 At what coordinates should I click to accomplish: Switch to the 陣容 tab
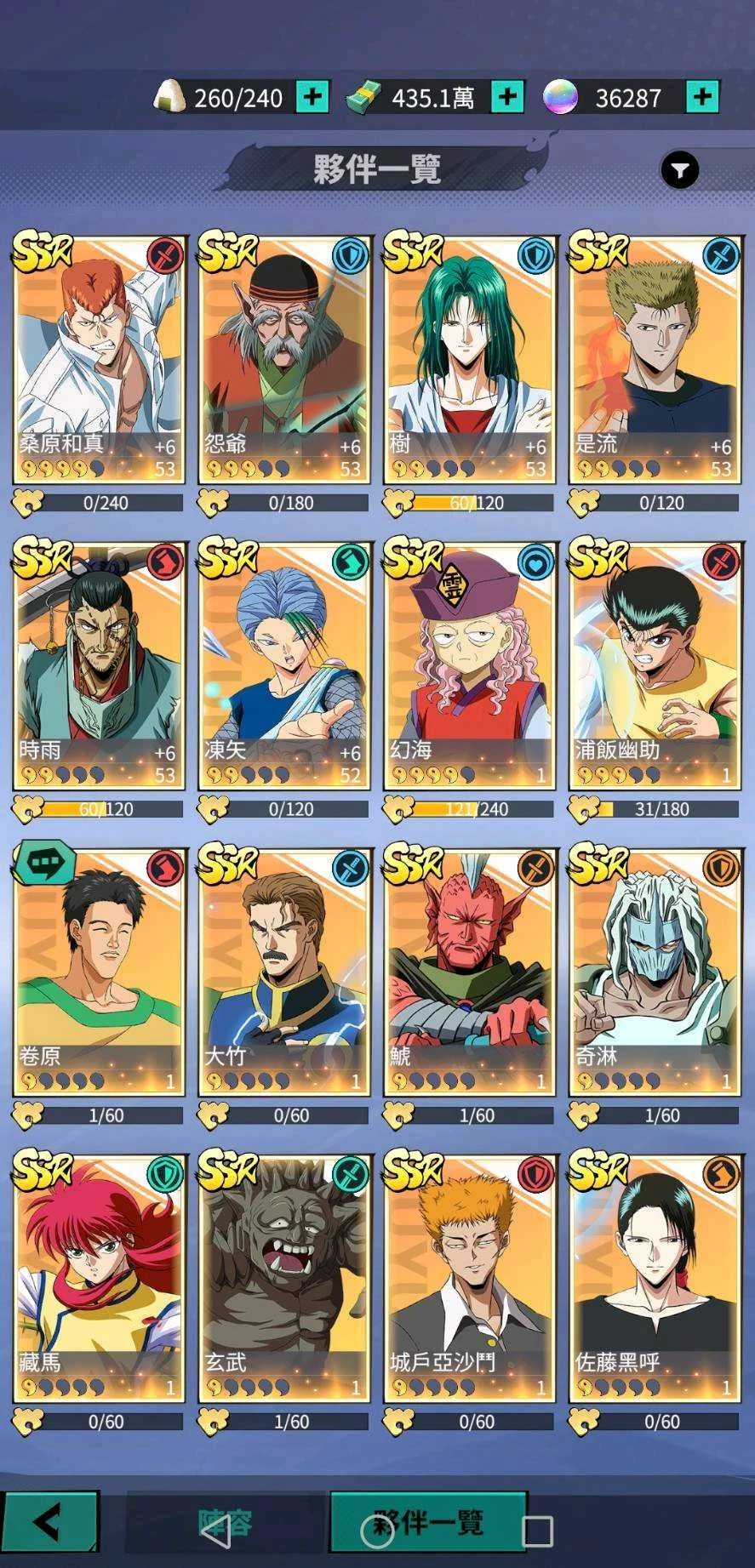(226, 1522)
